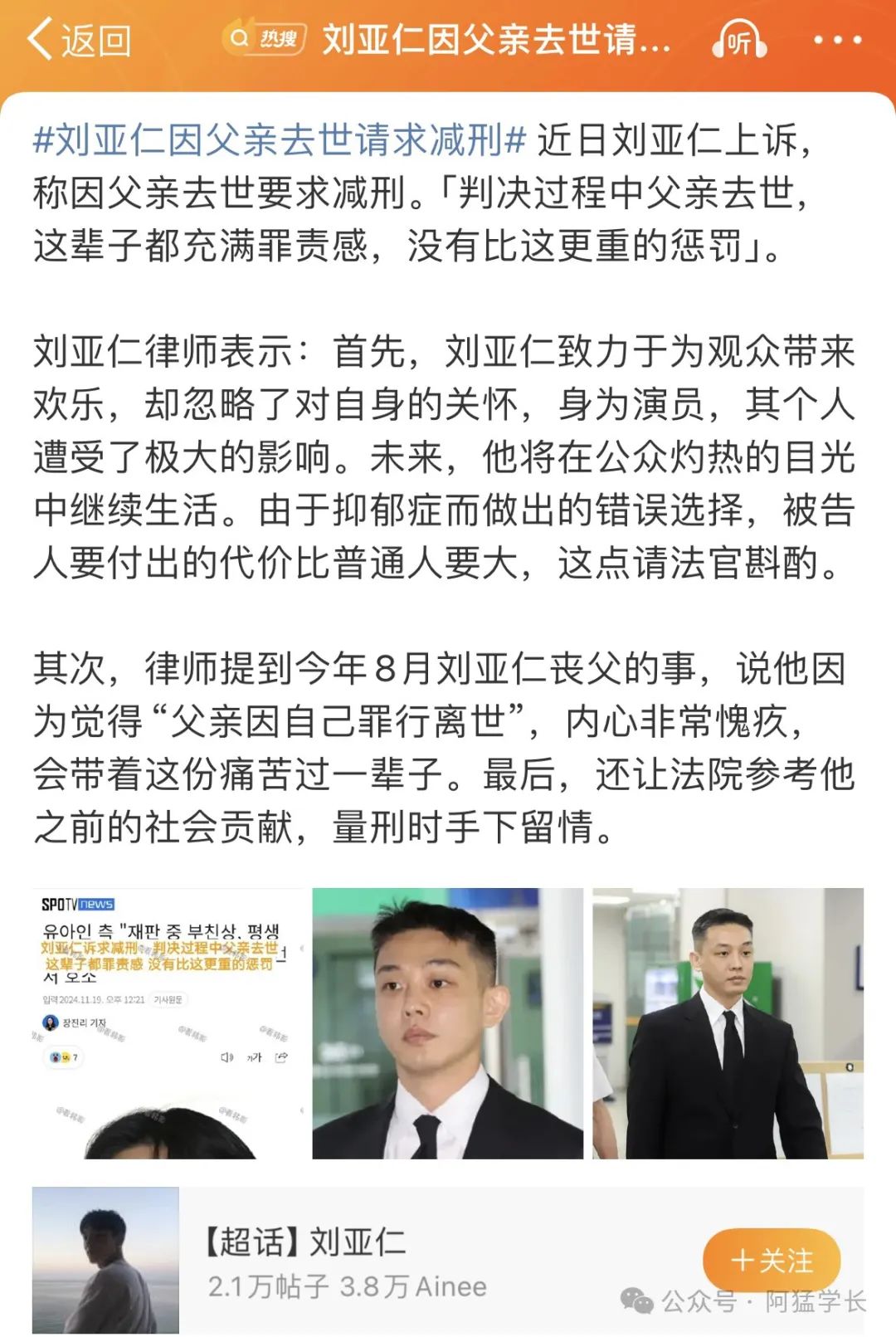Tap the share icon in the news screenshot
The image size is (896, 1337).
282,1058
